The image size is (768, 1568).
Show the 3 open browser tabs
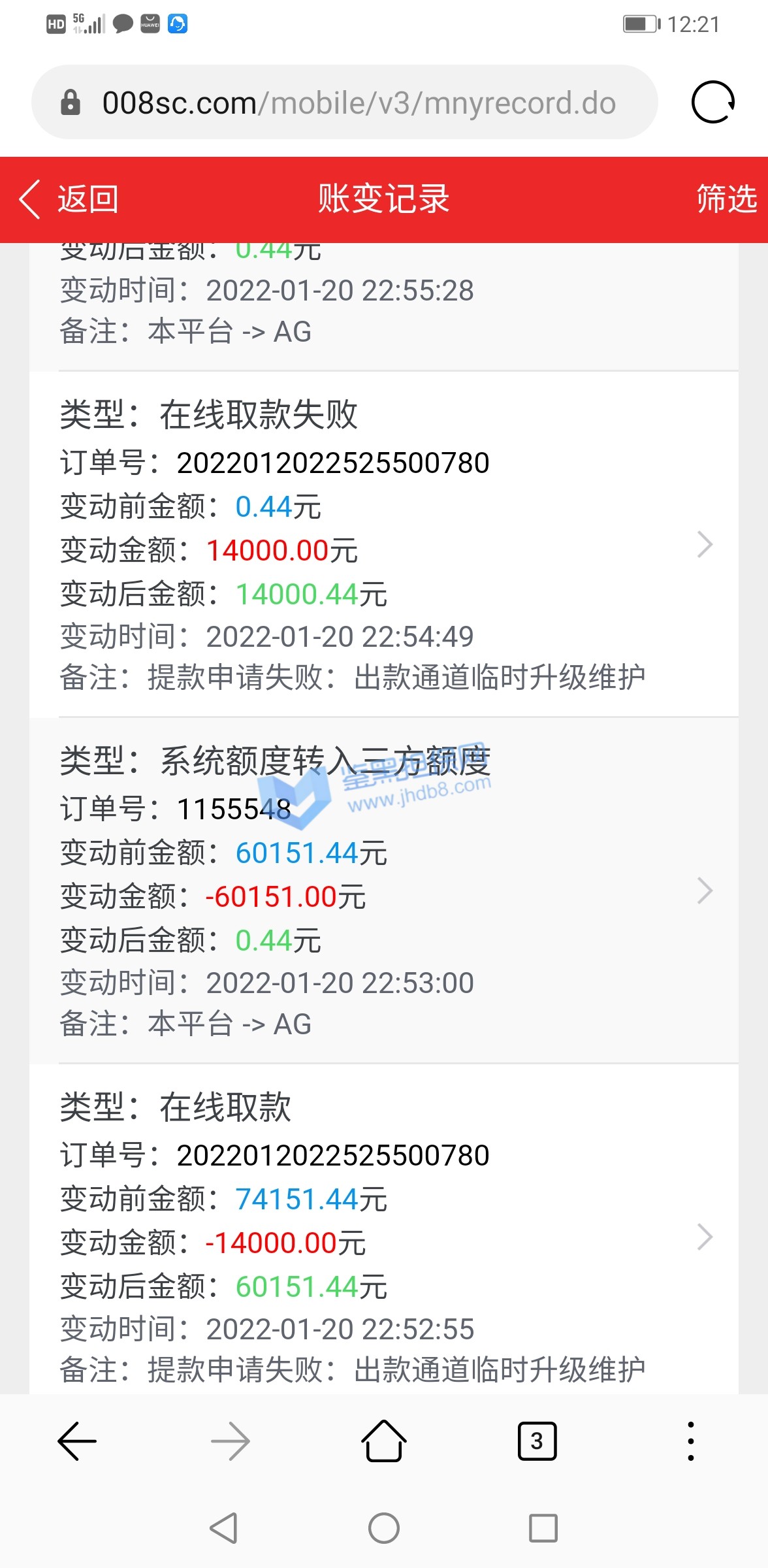[x=537, y=1441]
